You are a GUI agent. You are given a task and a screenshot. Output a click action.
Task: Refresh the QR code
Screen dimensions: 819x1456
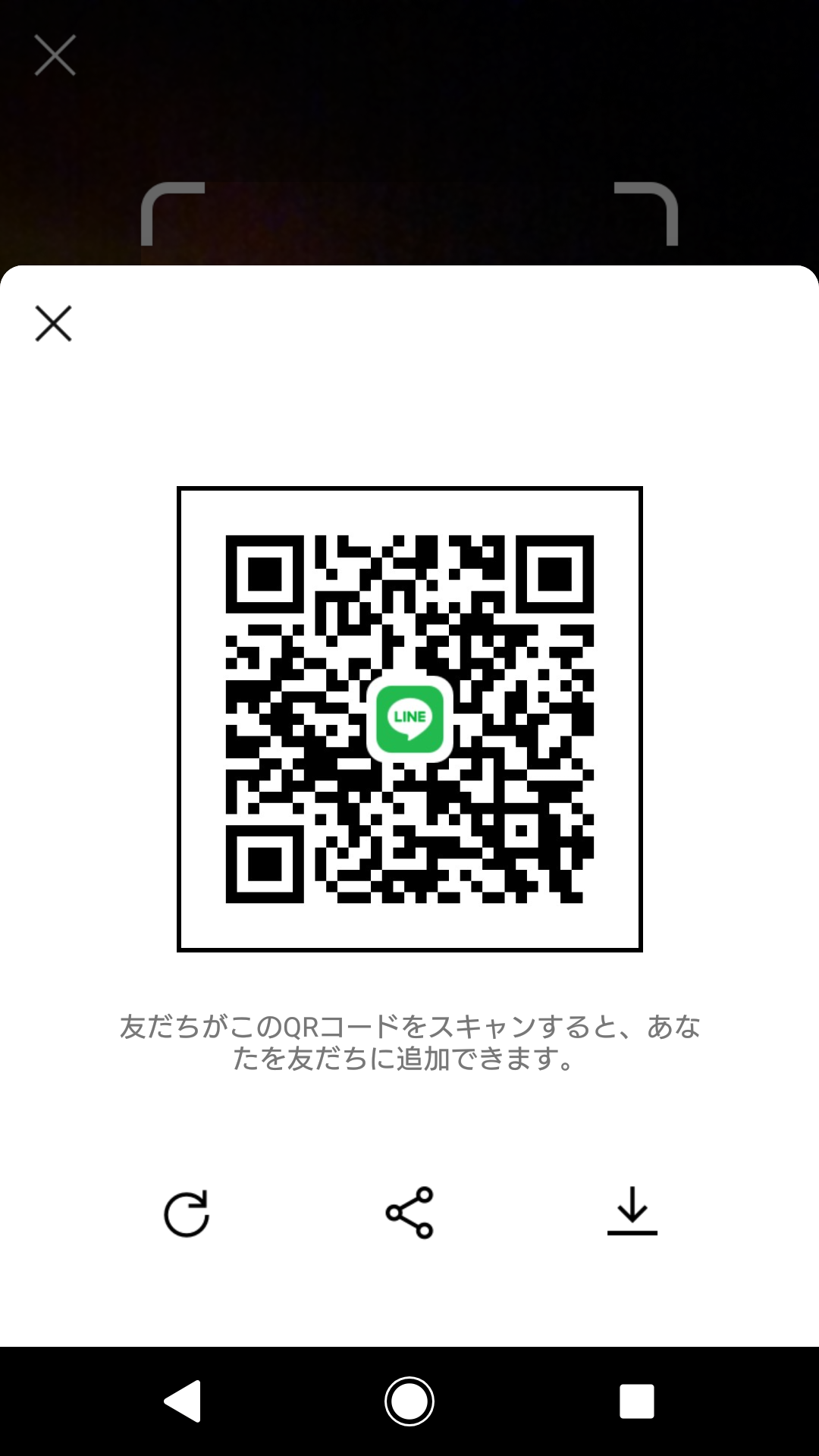(187, 1213)
